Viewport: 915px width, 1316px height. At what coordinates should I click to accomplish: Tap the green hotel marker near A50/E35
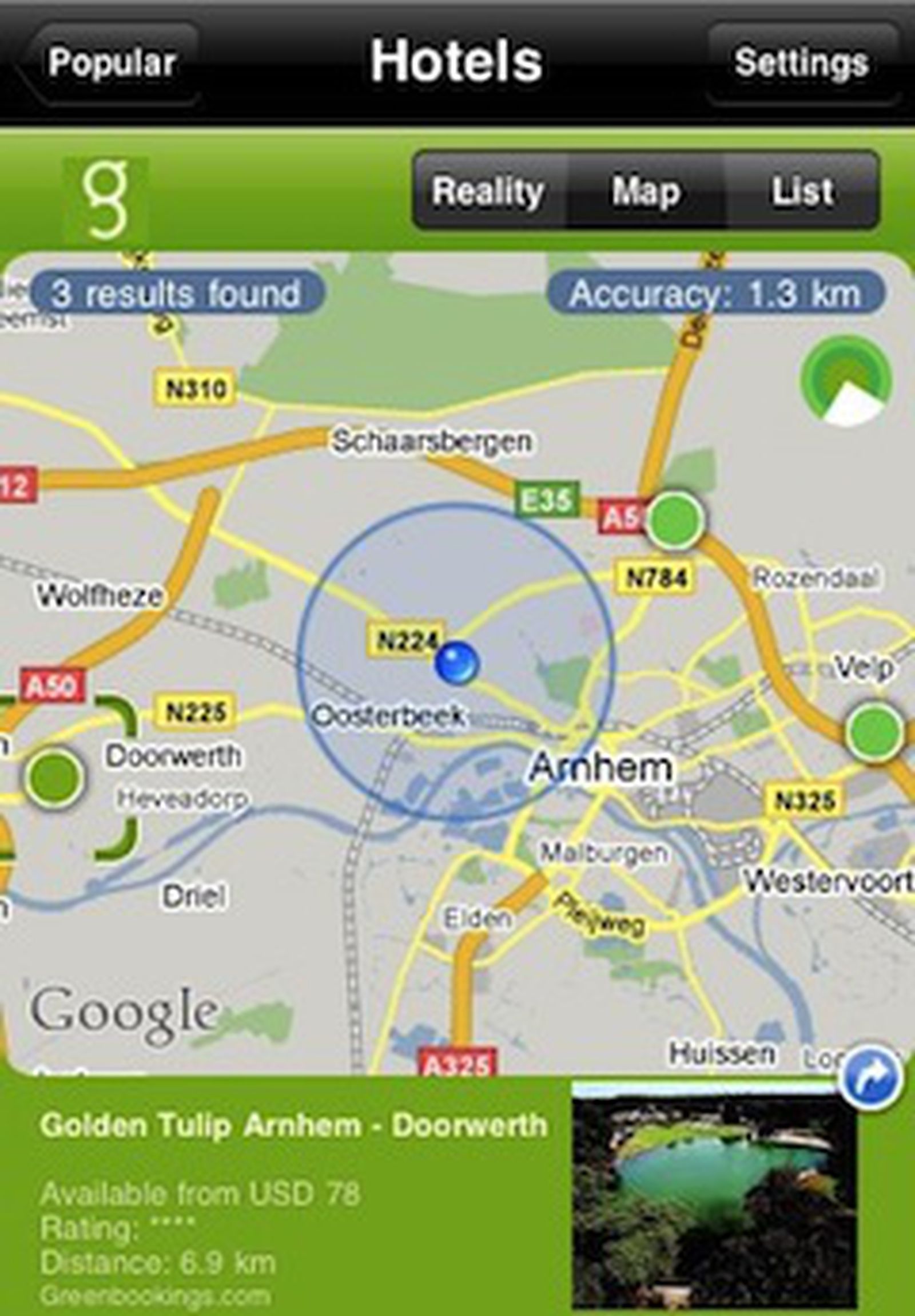pos(676,520)
